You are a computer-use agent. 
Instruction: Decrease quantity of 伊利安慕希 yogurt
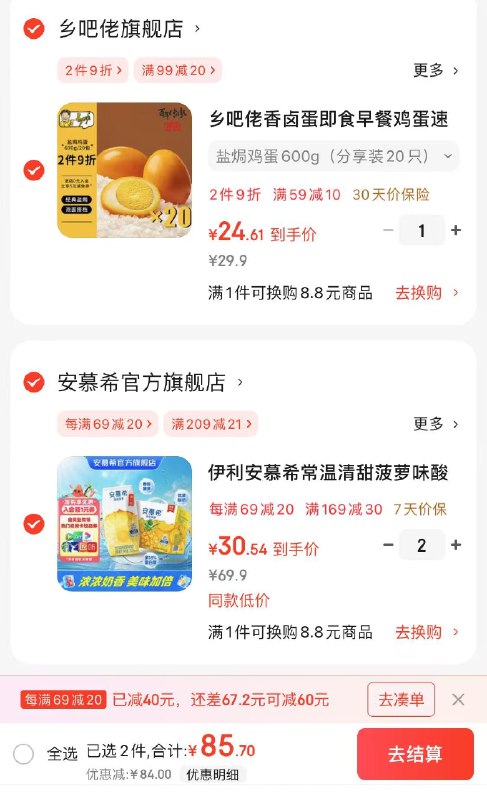click(x=388, y=545)
